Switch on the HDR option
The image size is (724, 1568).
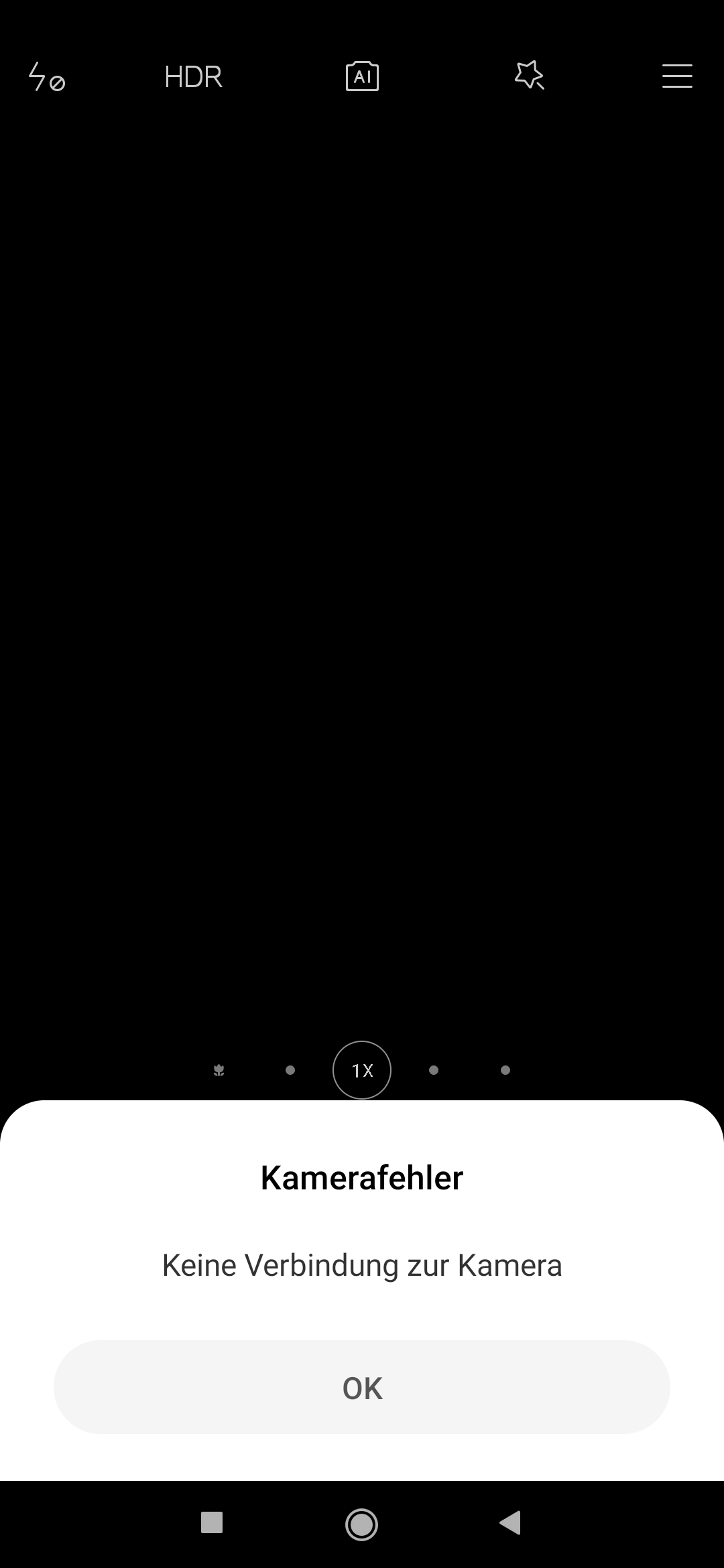point(193,76)
